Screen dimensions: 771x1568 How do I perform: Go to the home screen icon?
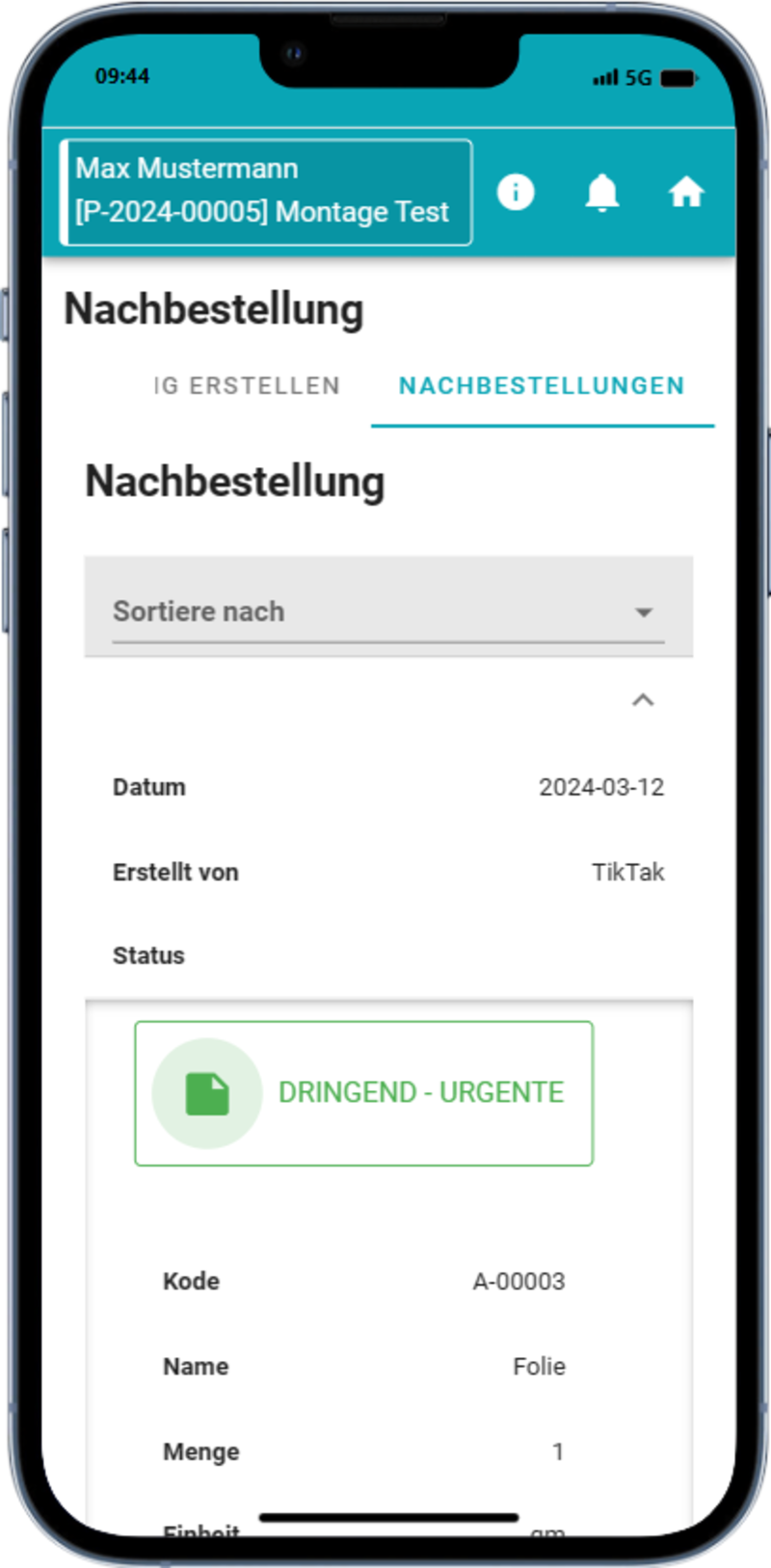click(686, 193)
